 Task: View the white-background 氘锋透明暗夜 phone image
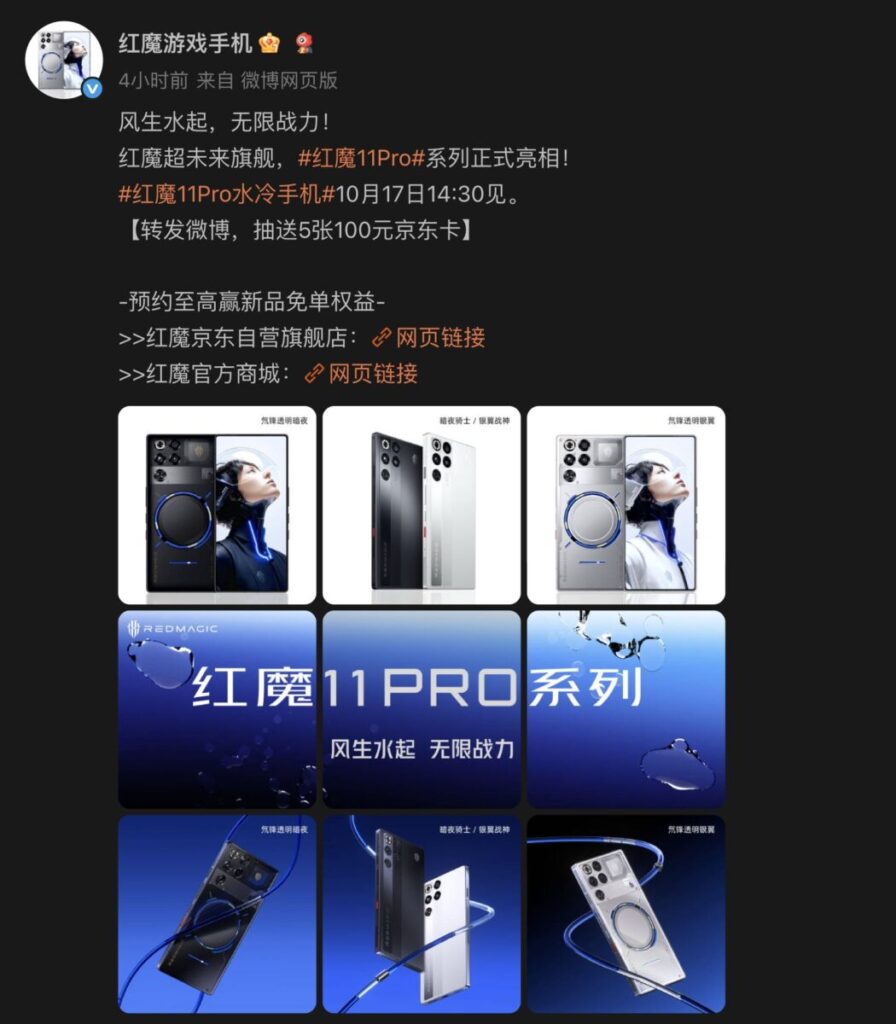217,505
